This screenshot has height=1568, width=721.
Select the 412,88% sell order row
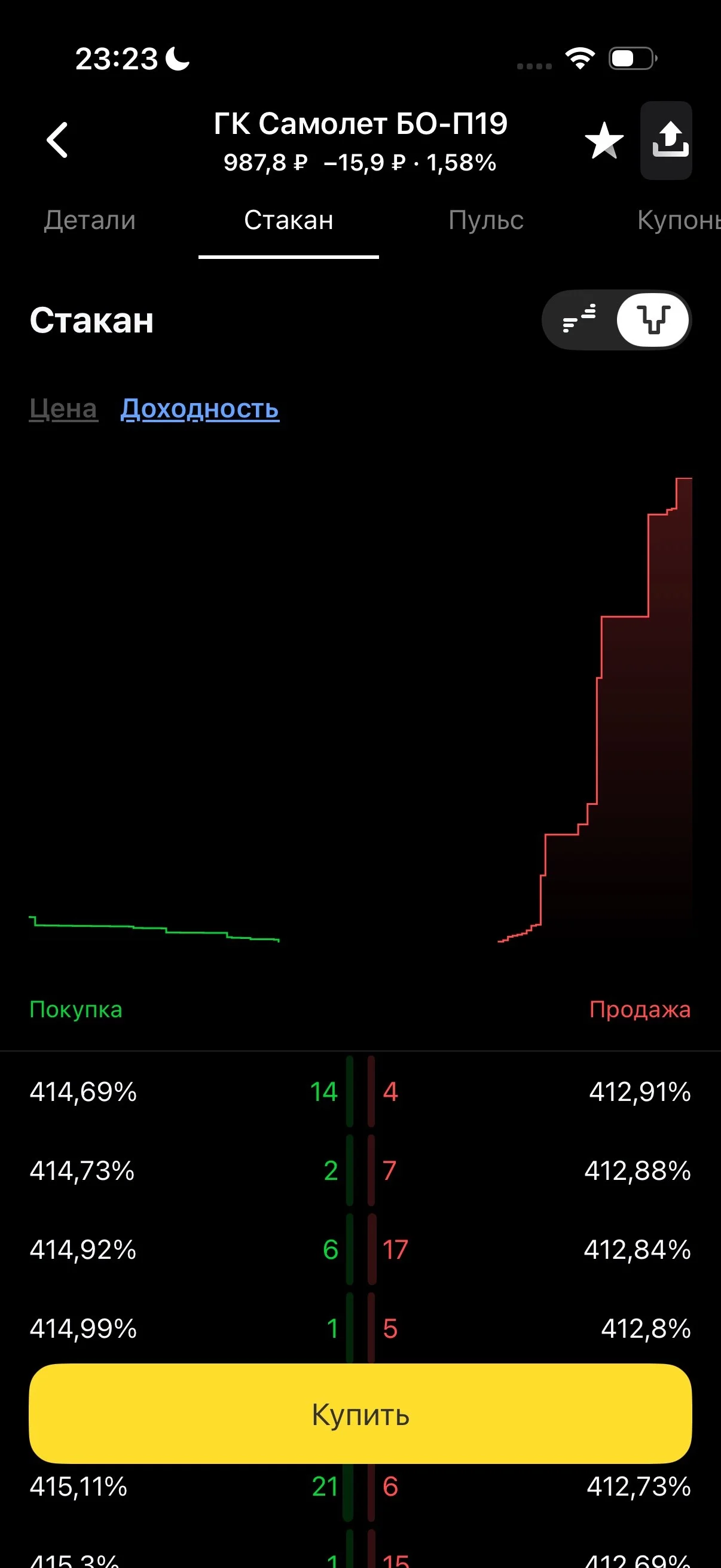[529, 1170]
